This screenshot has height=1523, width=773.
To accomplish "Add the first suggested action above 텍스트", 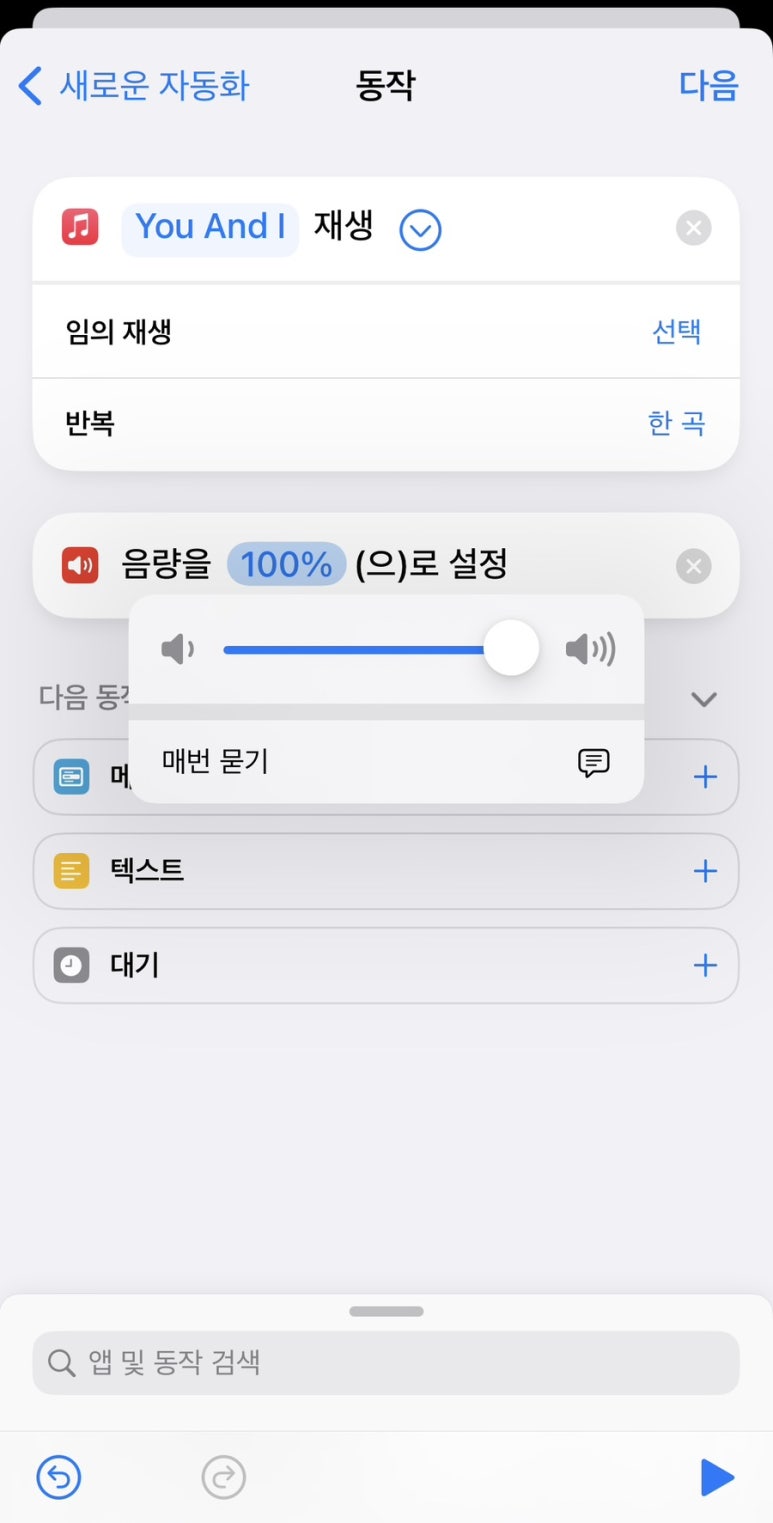I will point(705,777).
